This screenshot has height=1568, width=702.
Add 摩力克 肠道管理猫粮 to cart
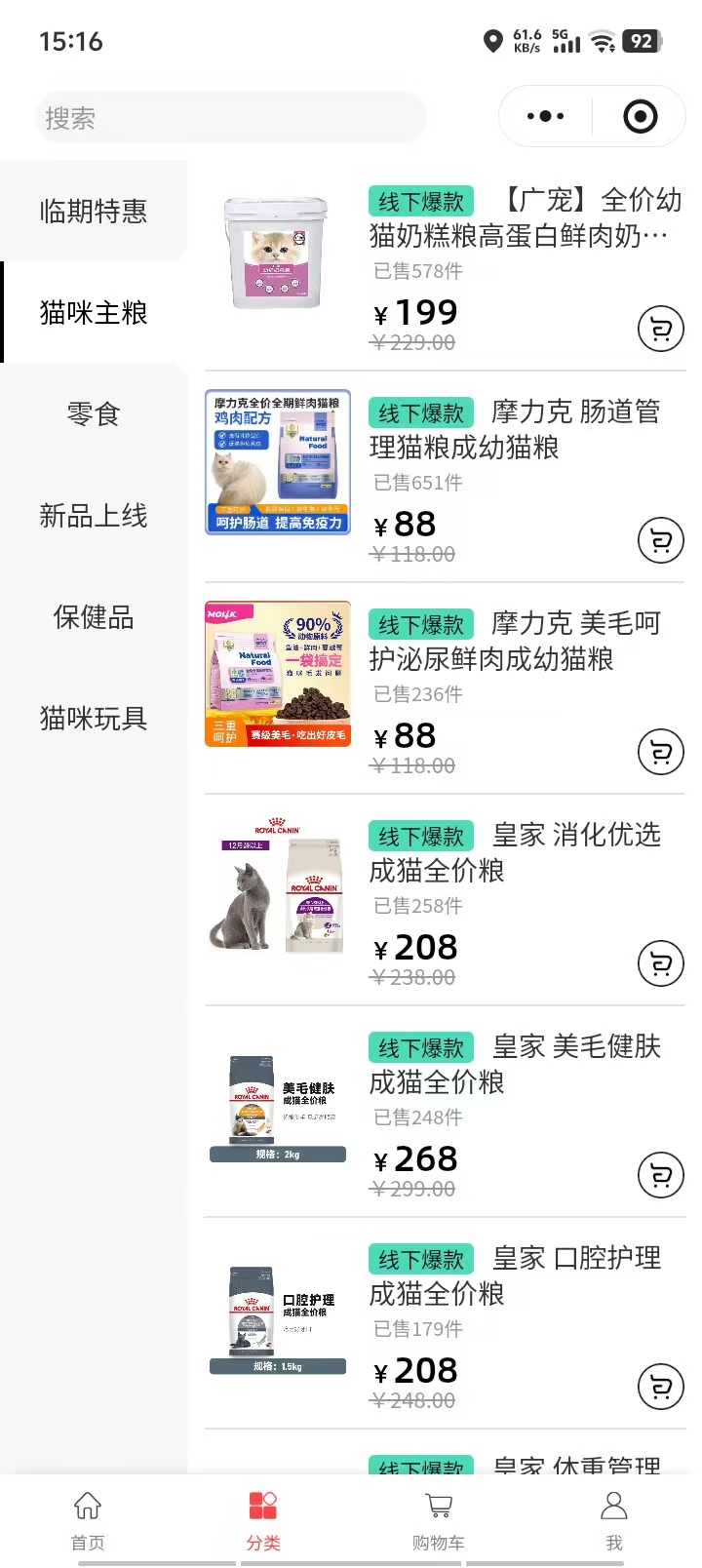click(x=661, y=541)
